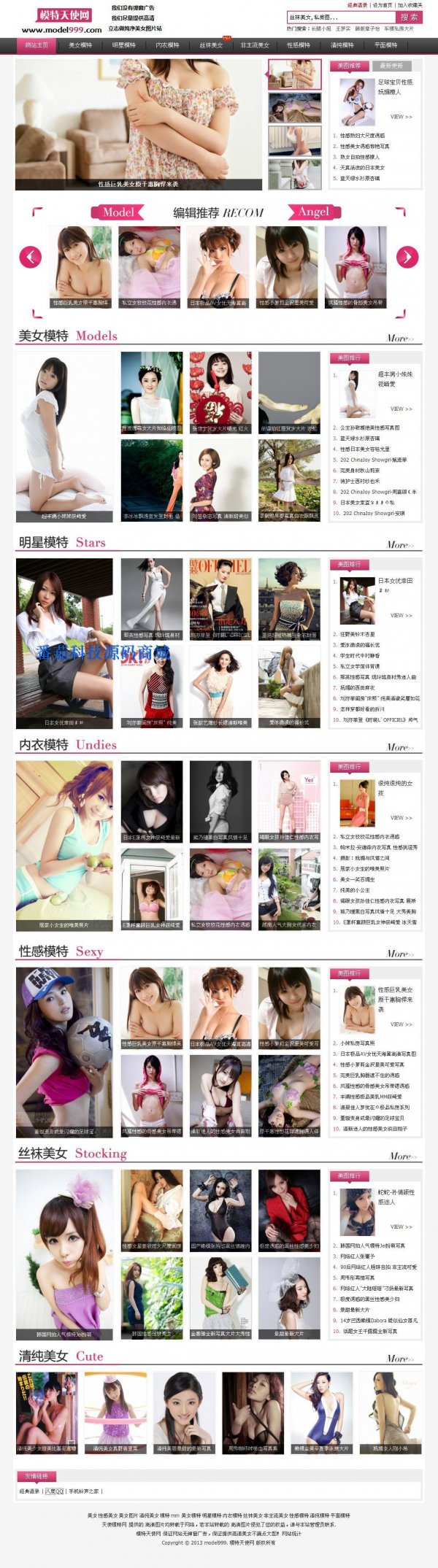Open the 美女模特 navigation tab
Image resolution: width=438 pixels, height=1568 pixels.
80,45
